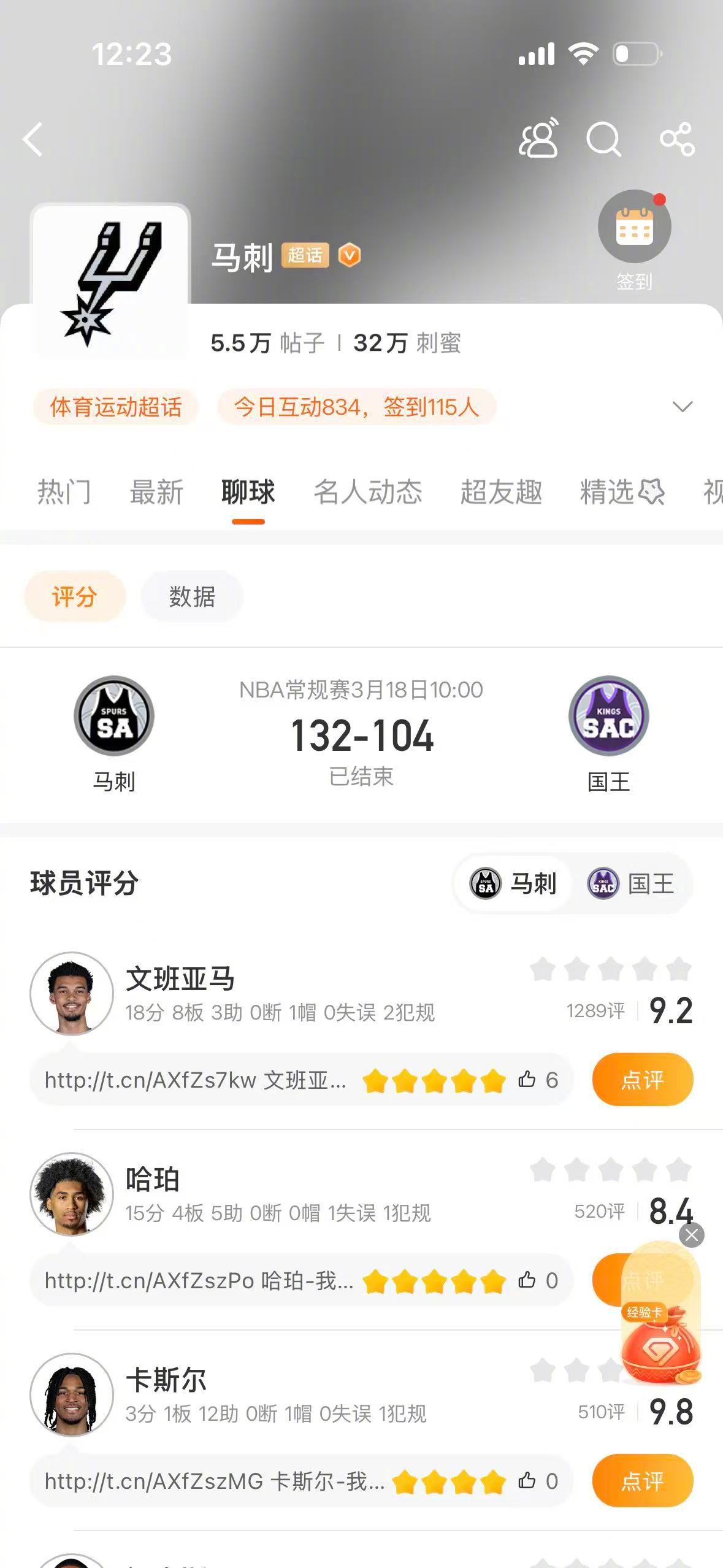Open search on the super topic page

point(605,140)
